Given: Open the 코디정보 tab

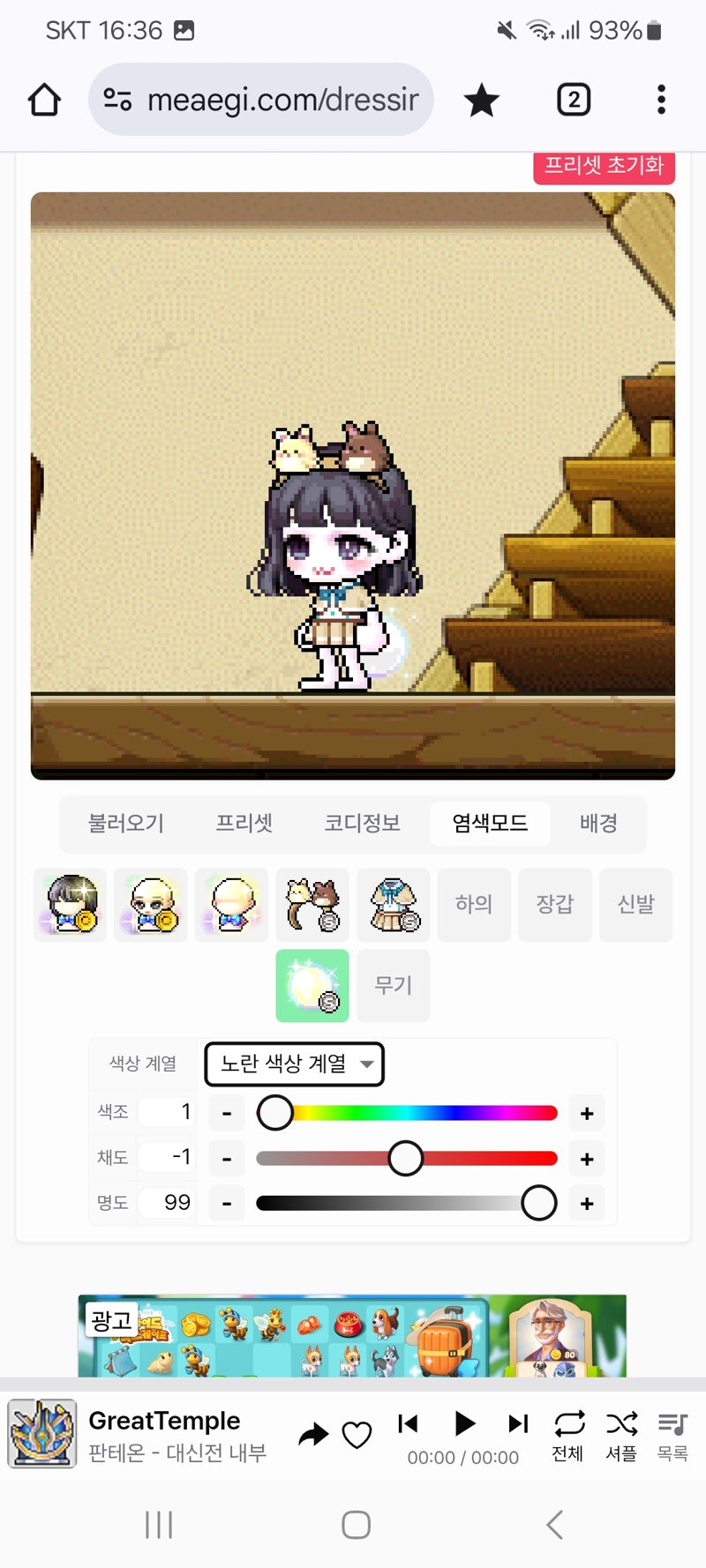Looking at the screenshot, I should pos(362,824).
